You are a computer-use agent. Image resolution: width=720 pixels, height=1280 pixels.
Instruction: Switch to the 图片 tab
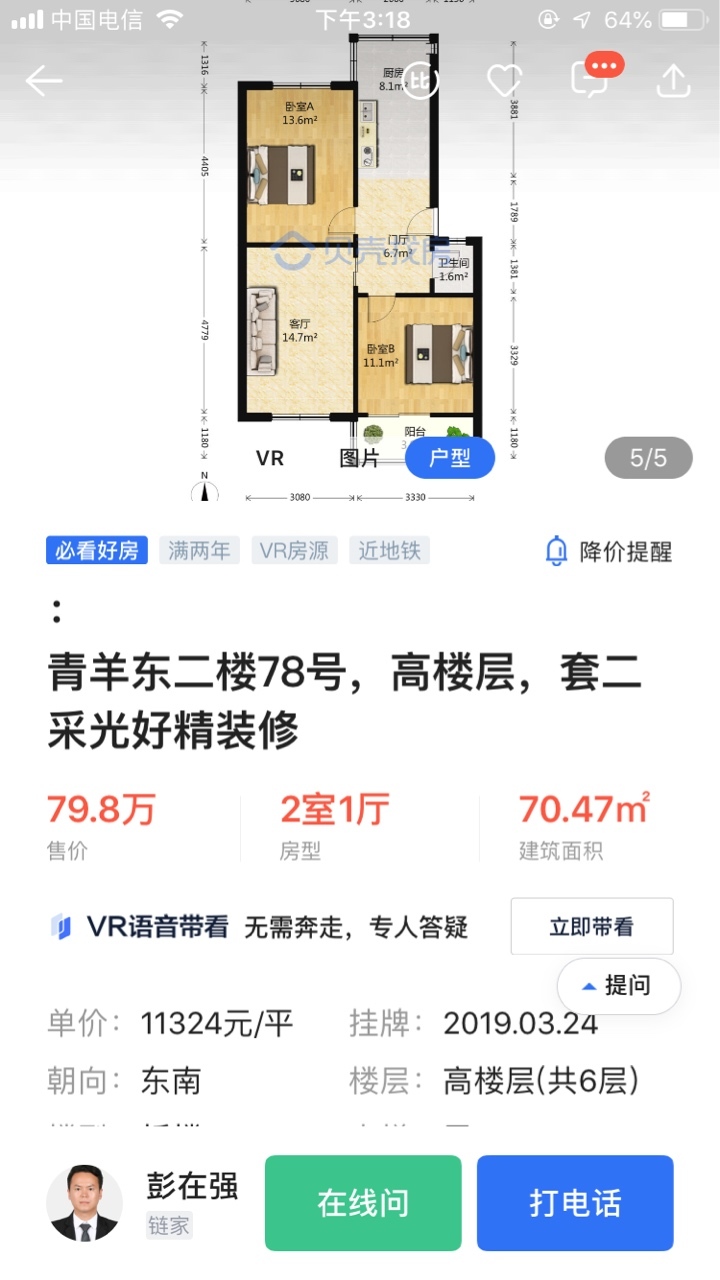tap(360, 458)
